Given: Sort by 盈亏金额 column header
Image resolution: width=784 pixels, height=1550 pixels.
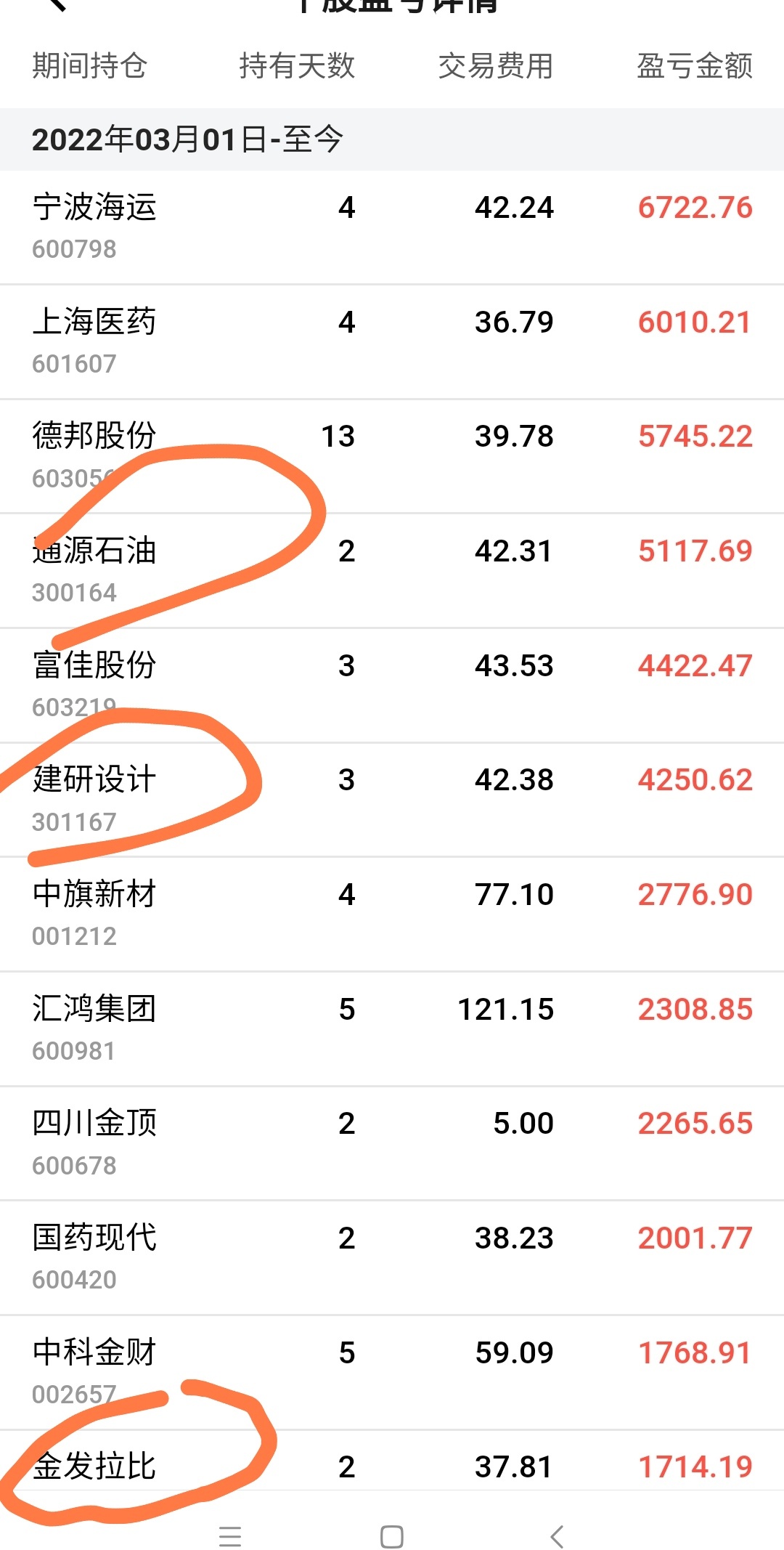Looking at the screenshot, I should pyautogui.click(x=695, y=66).
